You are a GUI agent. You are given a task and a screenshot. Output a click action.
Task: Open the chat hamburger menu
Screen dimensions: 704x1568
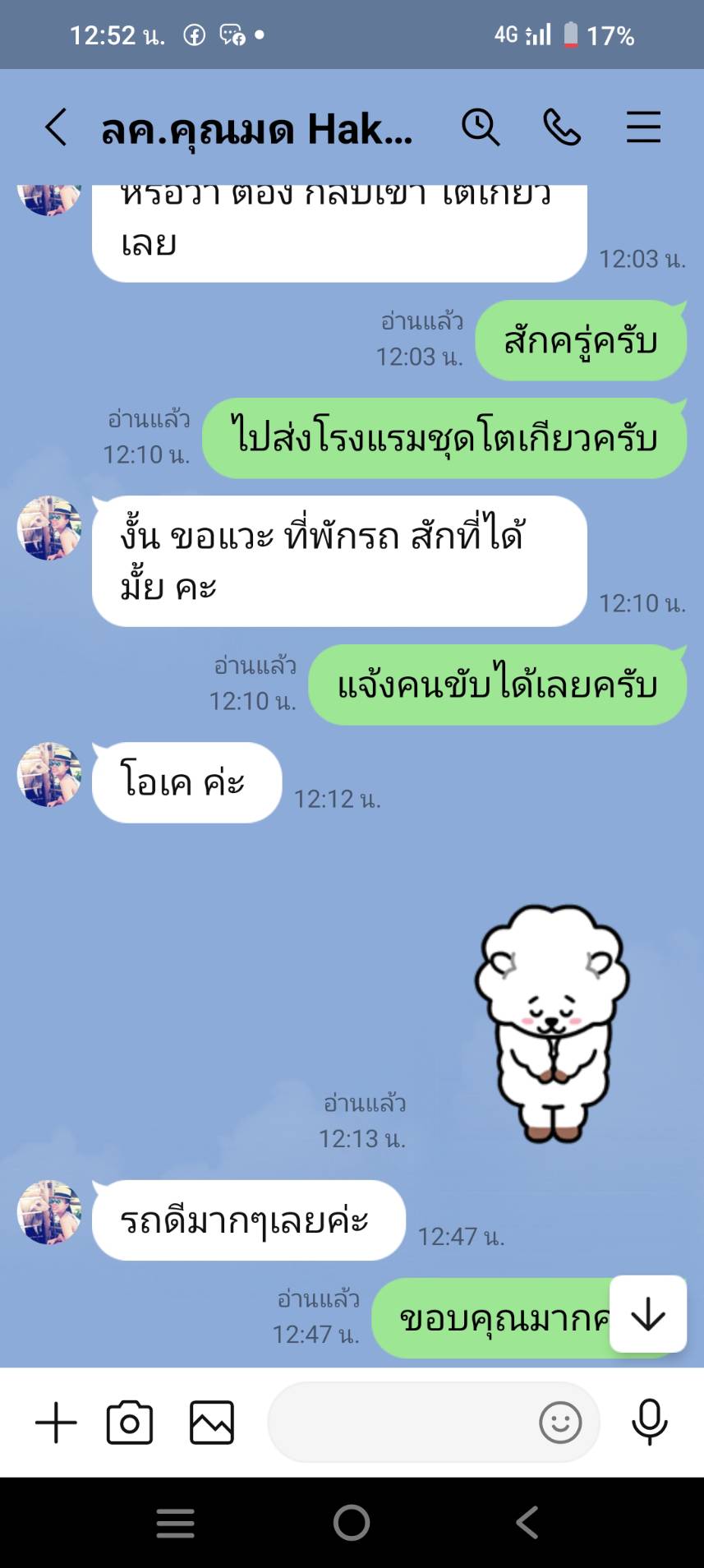coord(643,128)
